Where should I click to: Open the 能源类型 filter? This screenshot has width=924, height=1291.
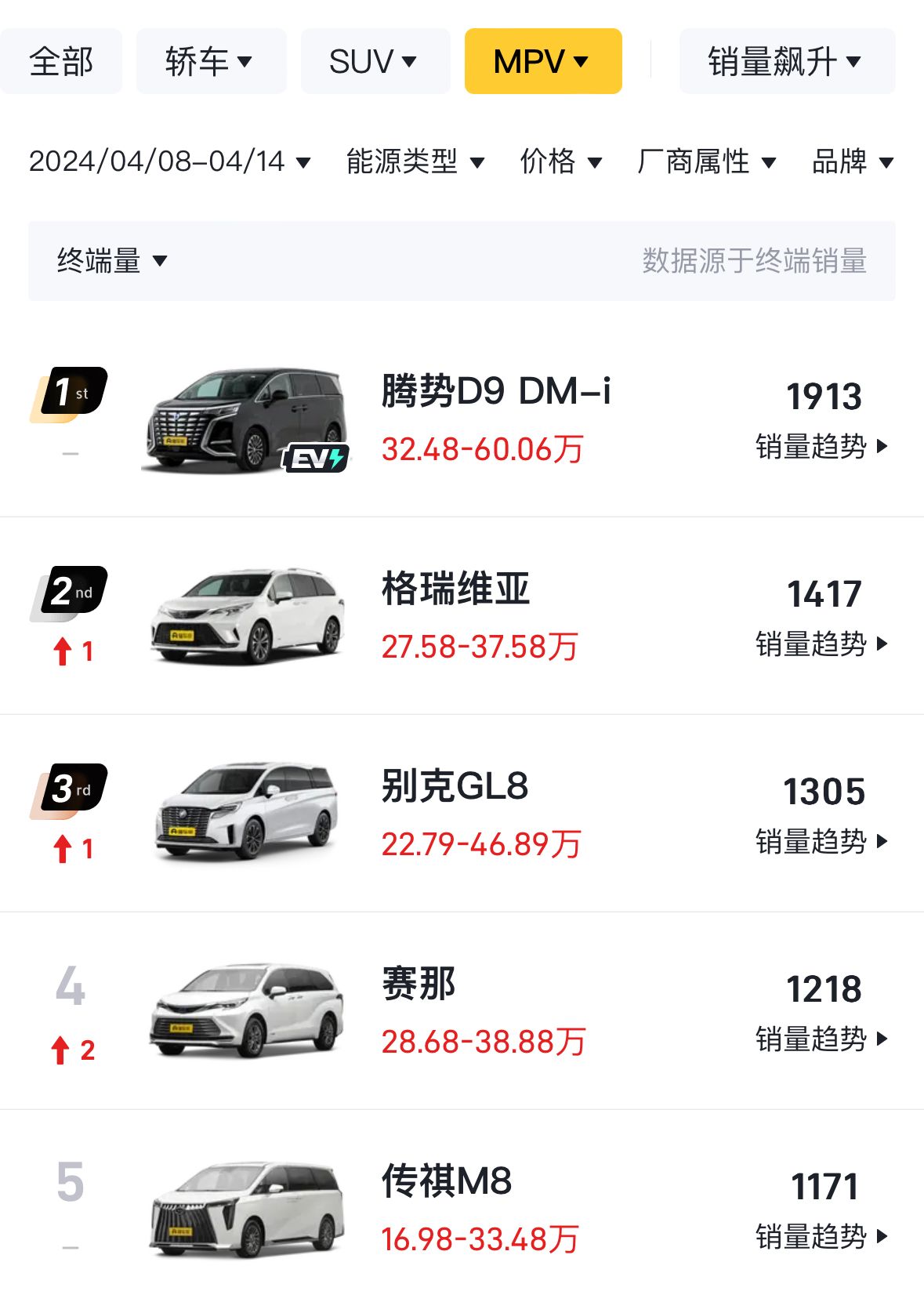415,161
